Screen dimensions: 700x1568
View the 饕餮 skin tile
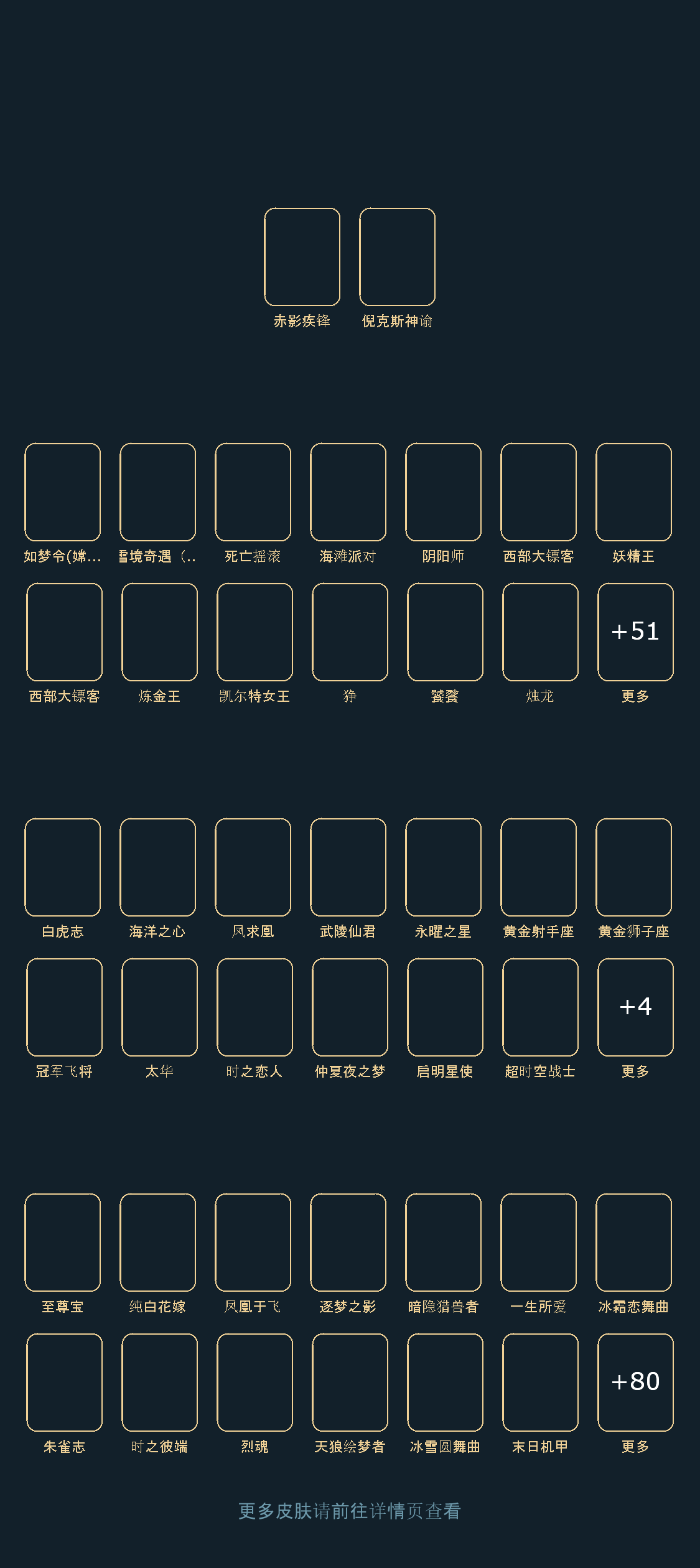click(446, 632)
